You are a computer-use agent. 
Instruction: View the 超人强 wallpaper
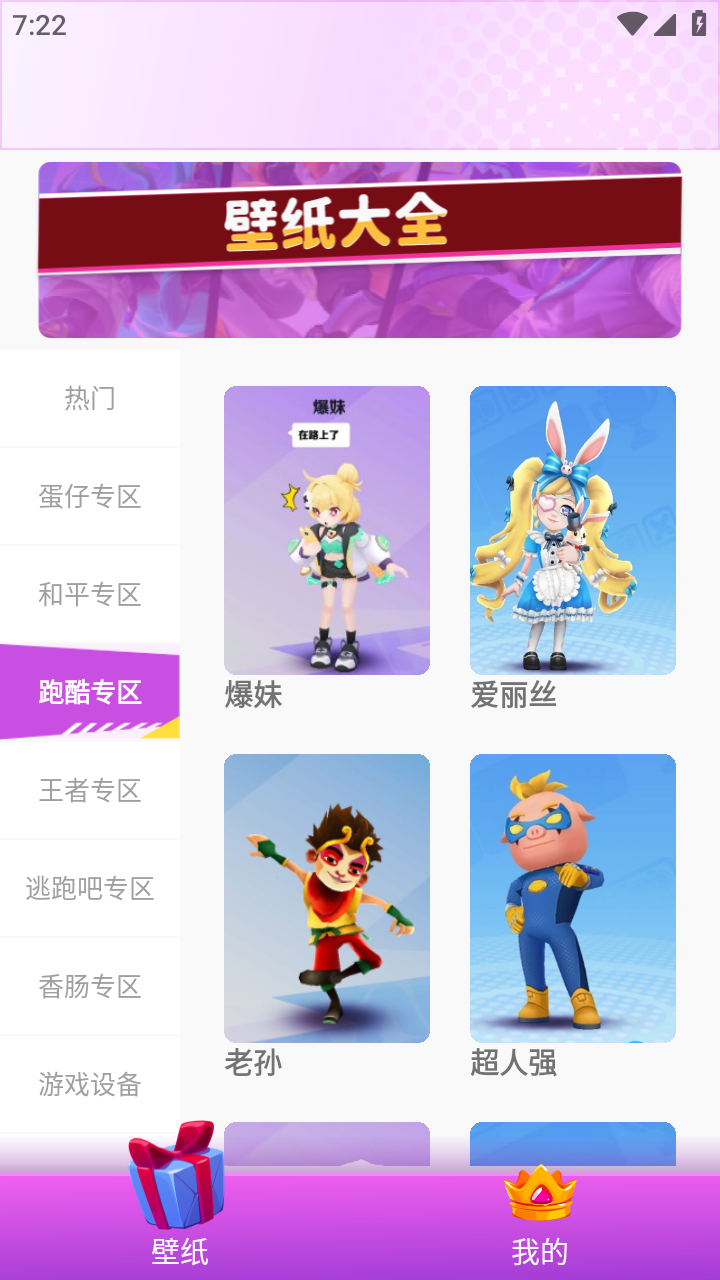(x=573, y=898)
